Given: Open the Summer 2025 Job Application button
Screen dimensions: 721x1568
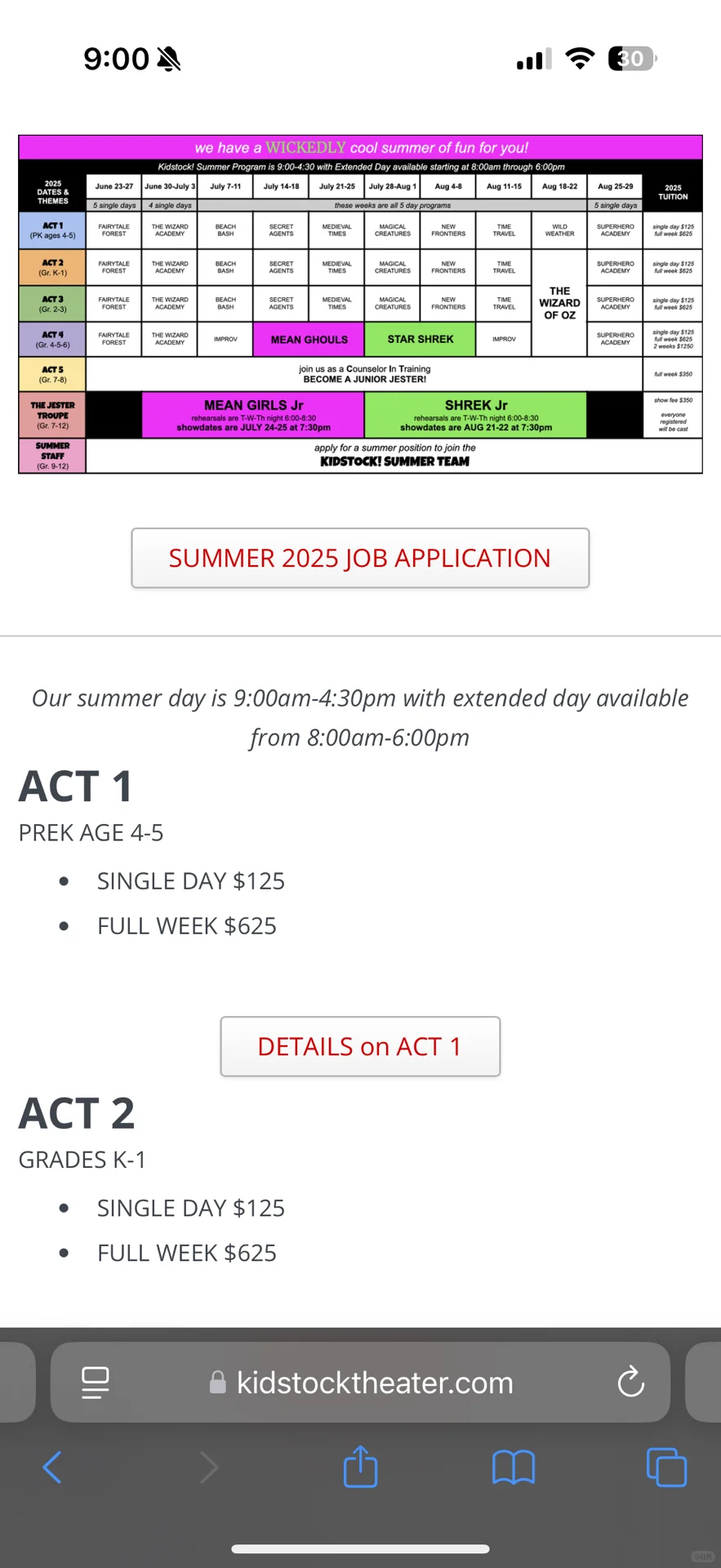Looking at the screenshot, I should [x=360, y=558].
